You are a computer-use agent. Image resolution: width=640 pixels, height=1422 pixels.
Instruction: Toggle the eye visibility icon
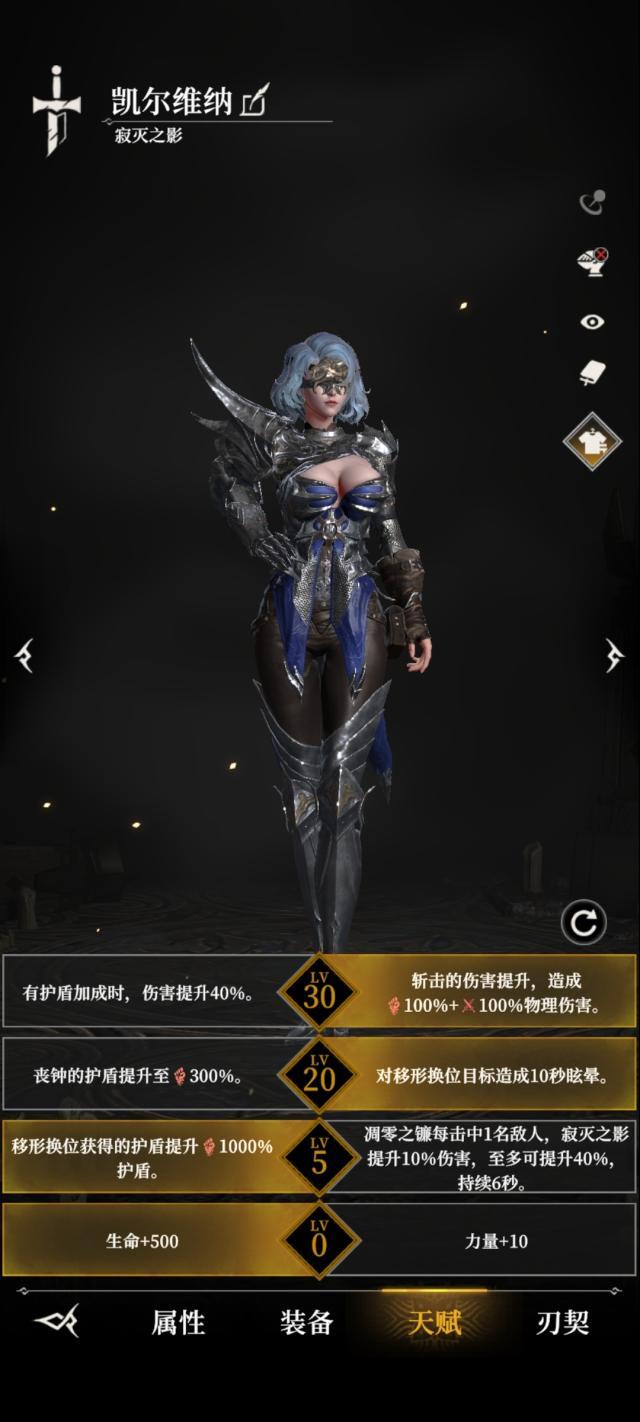pyautogui.click(x=593, y=321)
